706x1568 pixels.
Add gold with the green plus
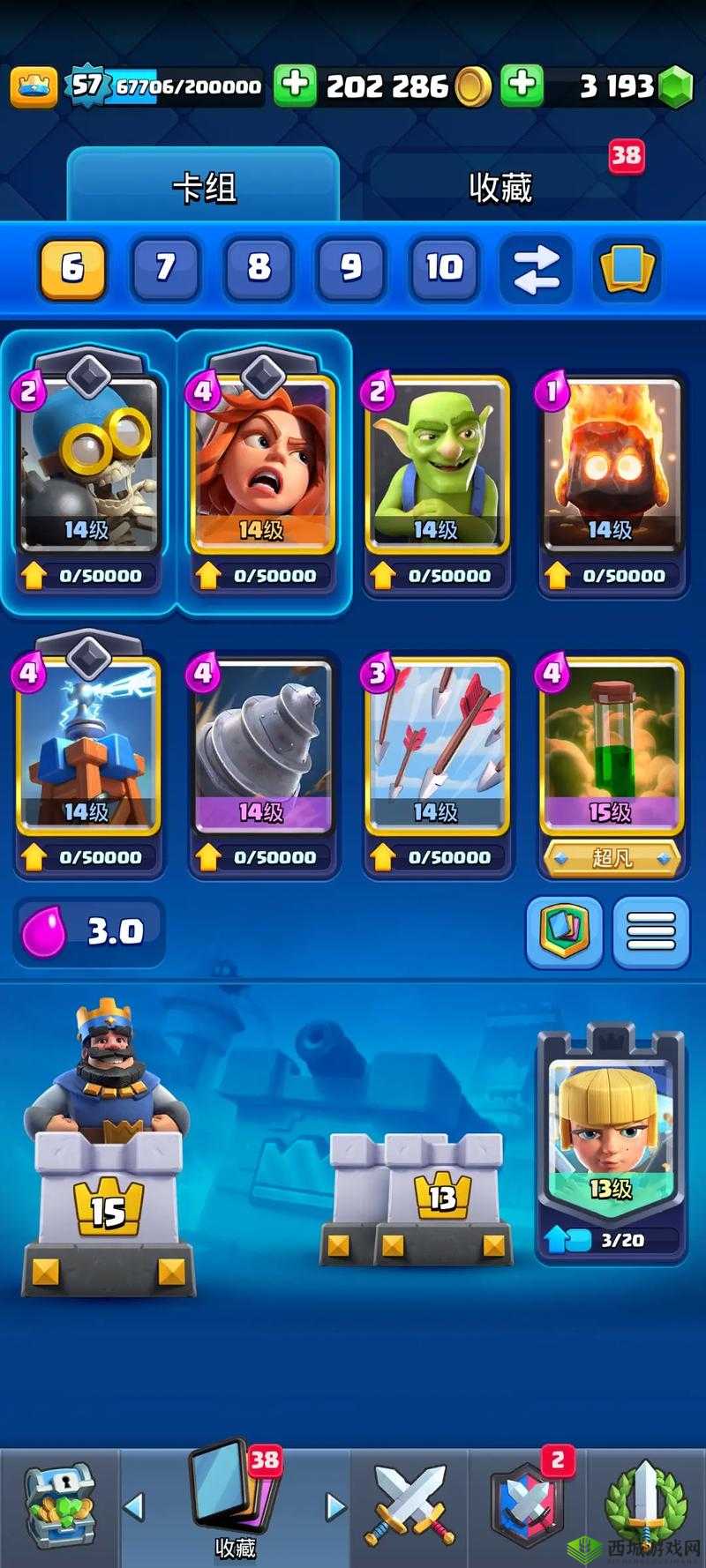(x=295, y=86)
